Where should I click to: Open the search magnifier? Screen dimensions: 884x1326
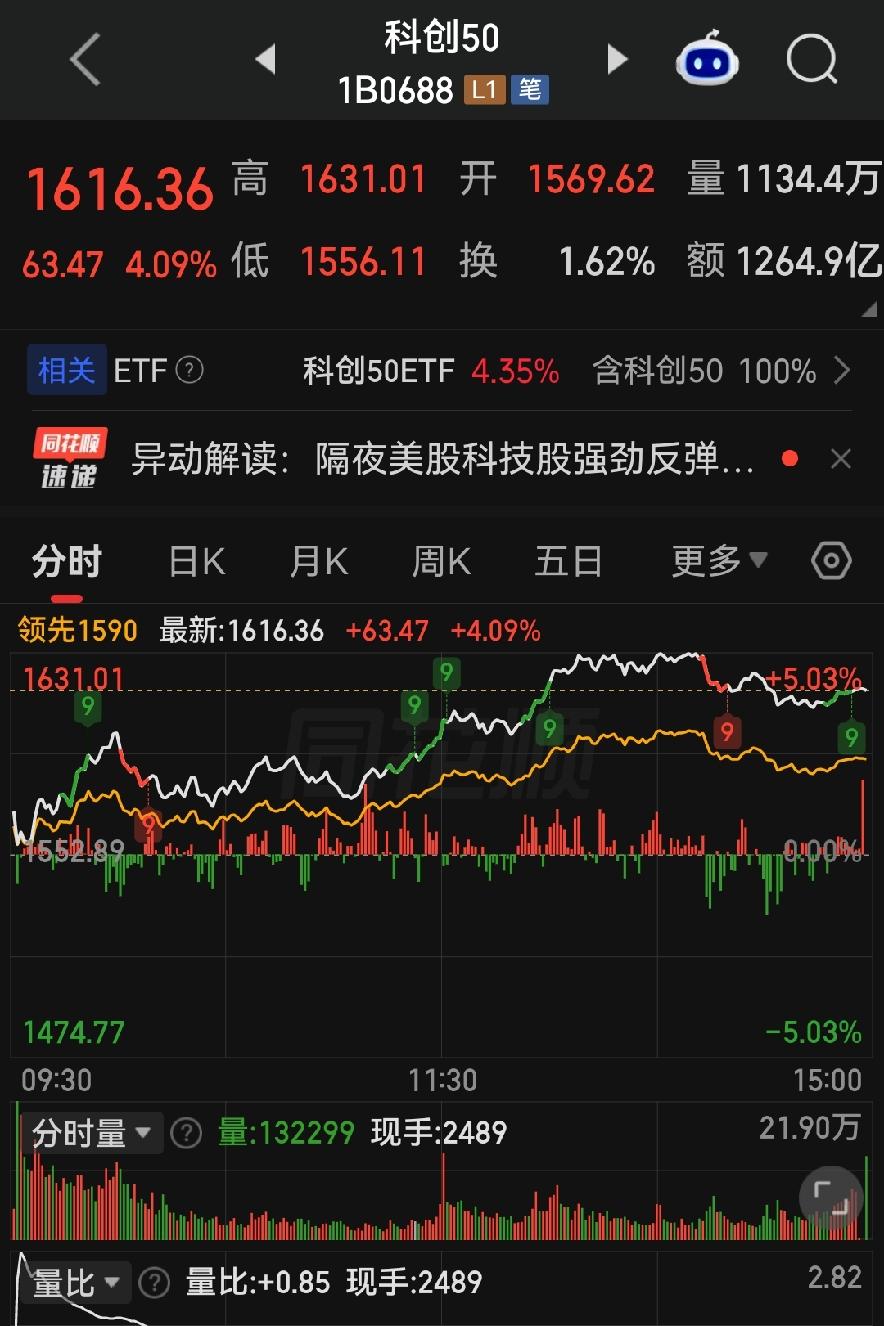coord(811,60)
